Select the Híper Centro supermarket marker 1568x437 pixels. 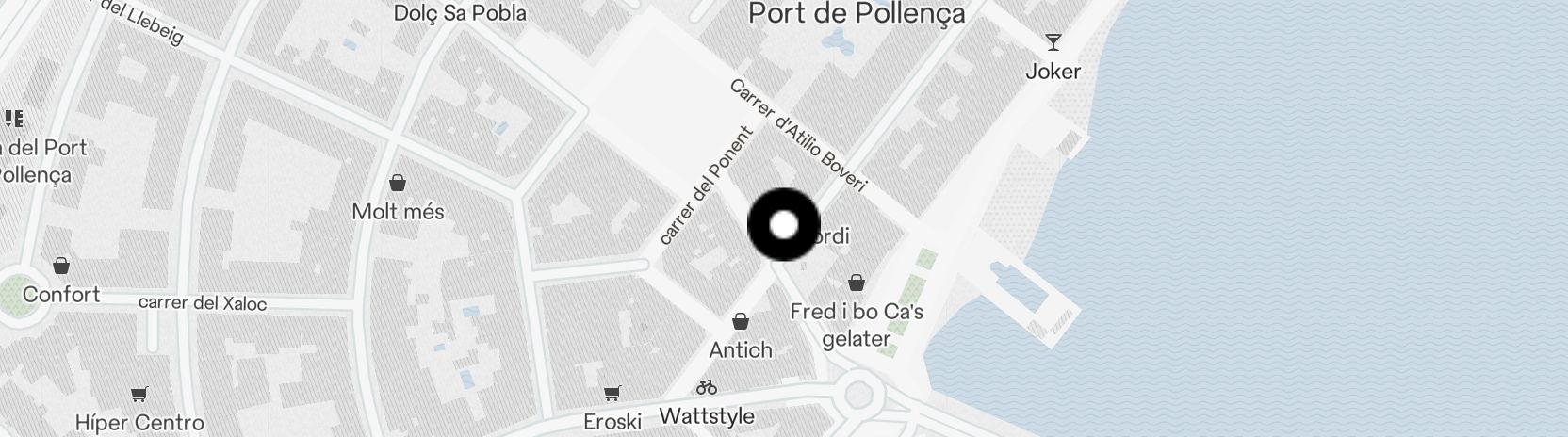[x=139, y=395]
